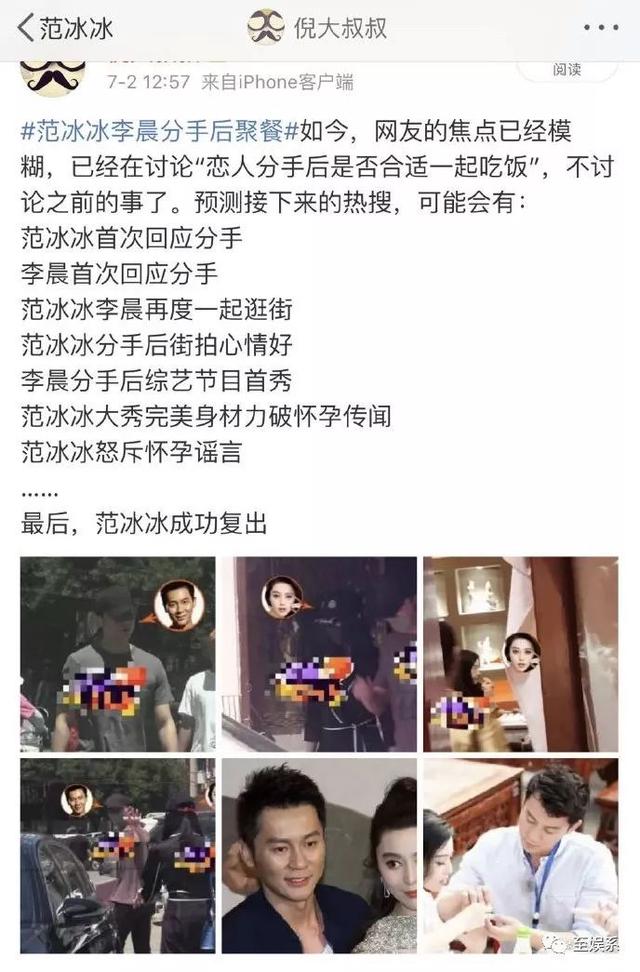Open the close-up photo of the couple
Viewport: 640px width, 972px height.
coord(319,856)
